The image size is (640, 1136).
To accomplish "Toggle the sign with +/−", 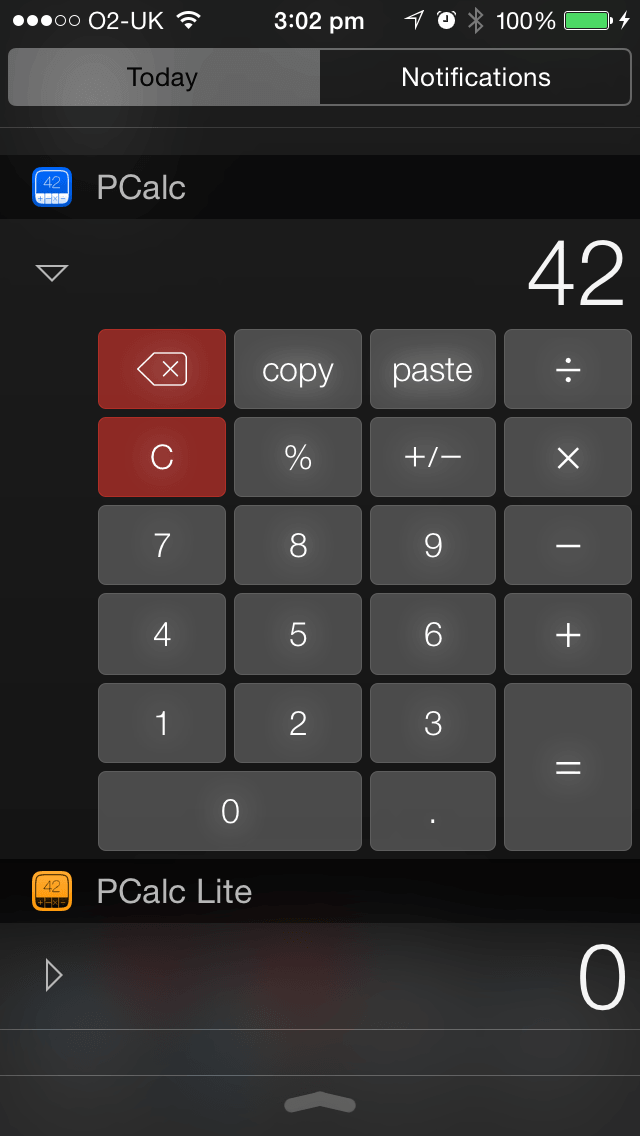I will [x=433, y=457].
